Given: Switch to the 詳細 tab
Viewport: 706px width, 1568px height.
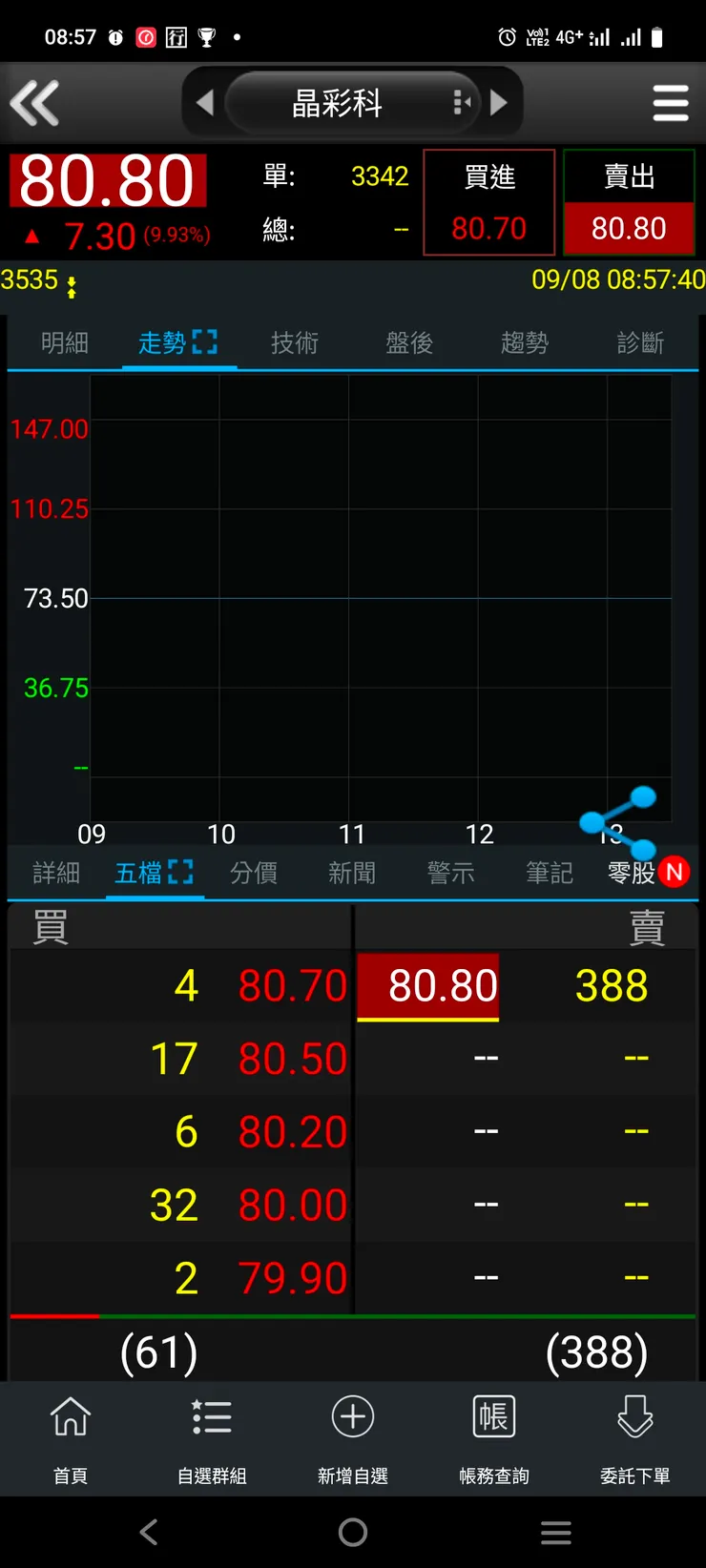Looking at the screenshot, I should pos(56,873).
